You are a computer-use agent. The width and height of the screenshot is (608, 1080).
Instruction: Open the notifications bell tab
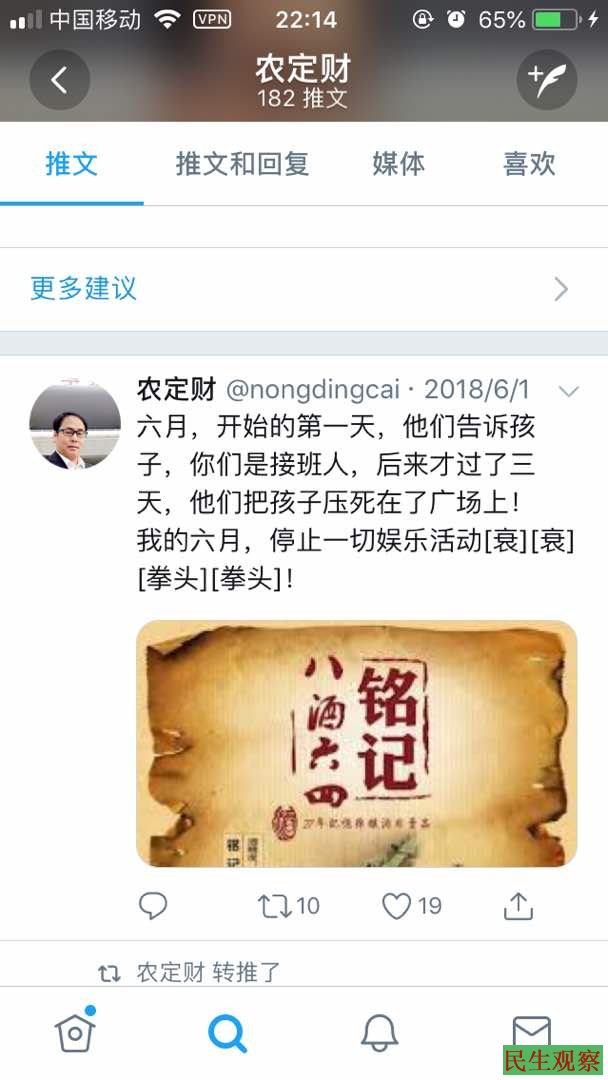coord(380,1032)
